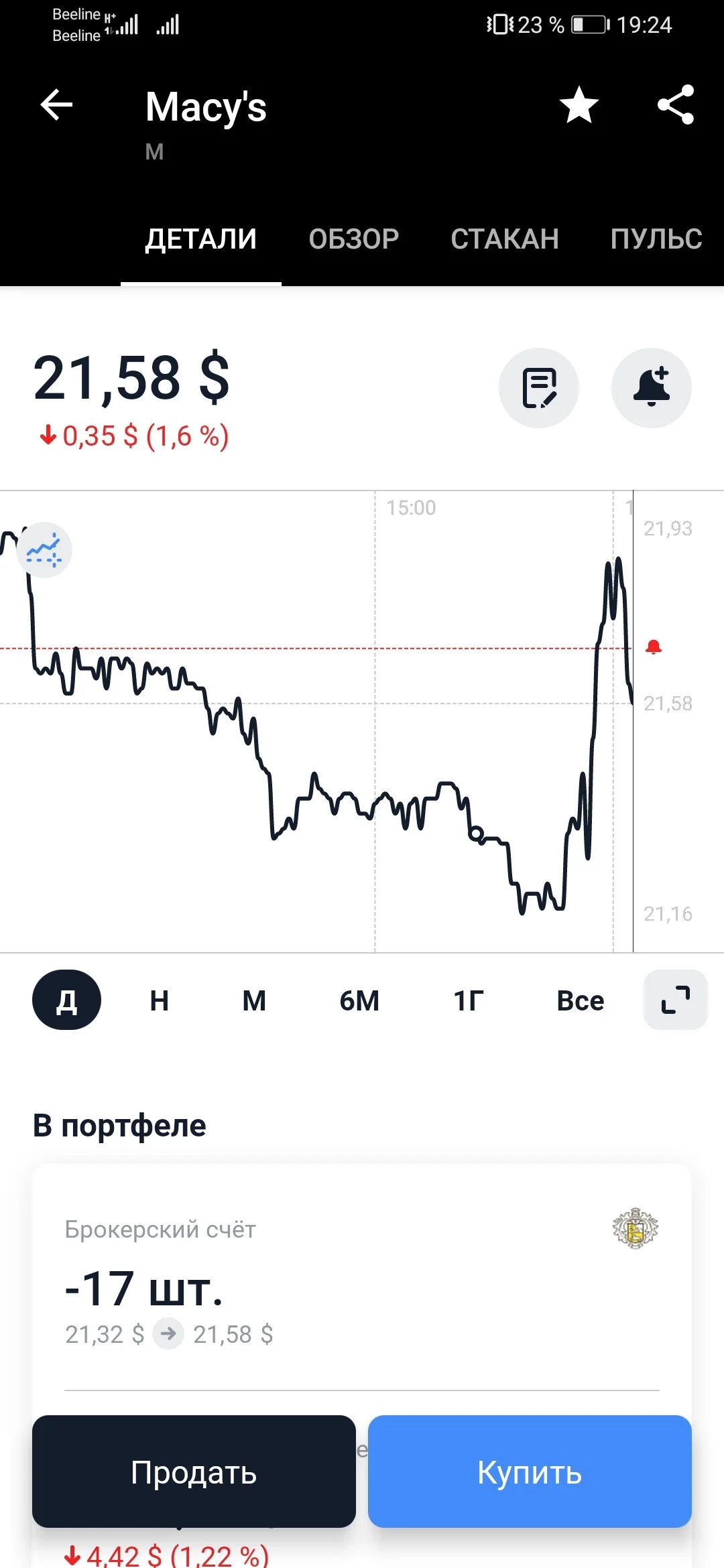Tap the Продать sell button
Viewport: 724px width, 1568px height.
coord(194,1472)
